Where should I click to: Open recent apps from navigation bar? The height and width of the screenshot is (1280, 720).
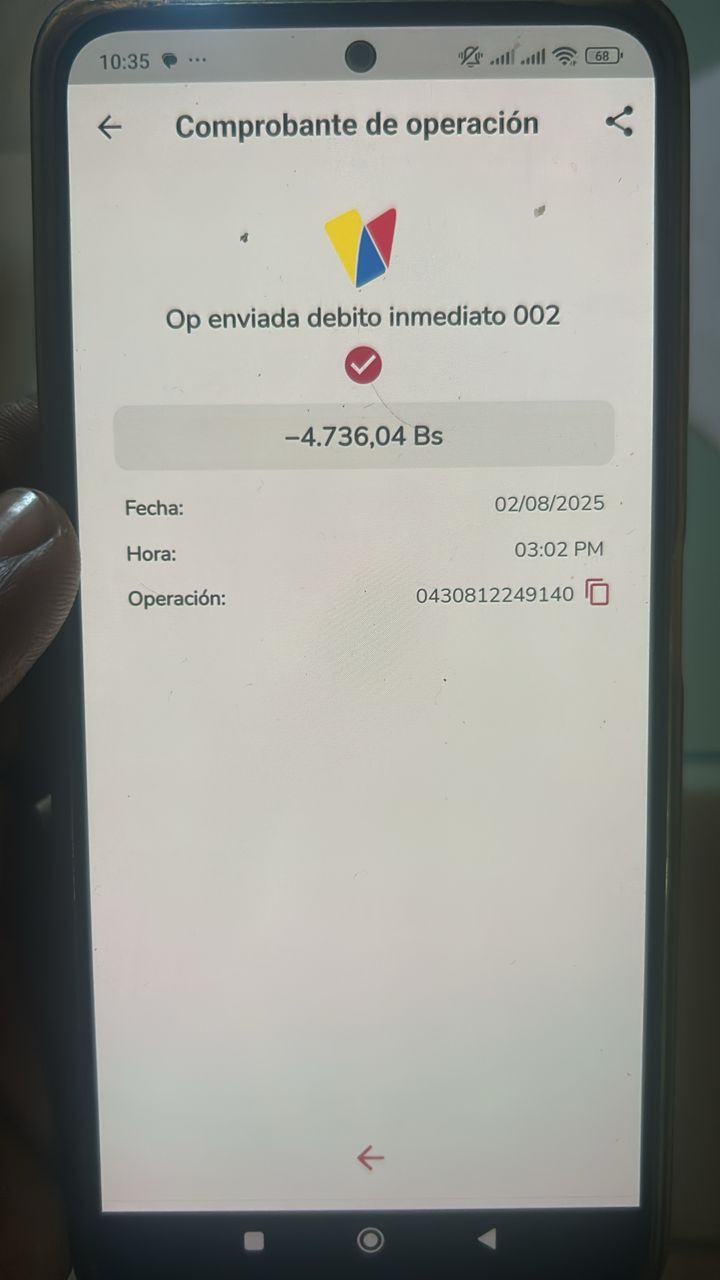coord(254,1241)
